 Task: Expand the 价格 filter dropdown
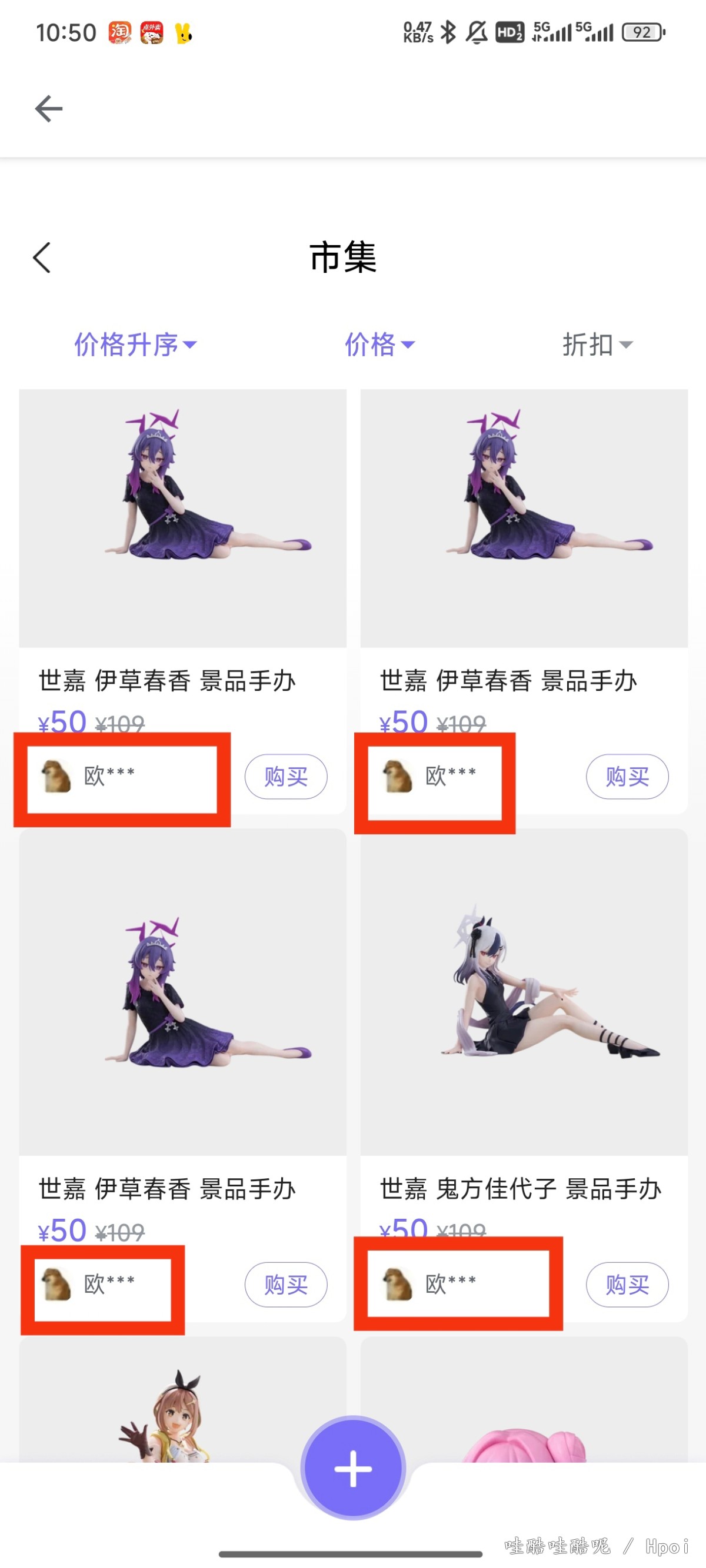[x=379, y=345]
